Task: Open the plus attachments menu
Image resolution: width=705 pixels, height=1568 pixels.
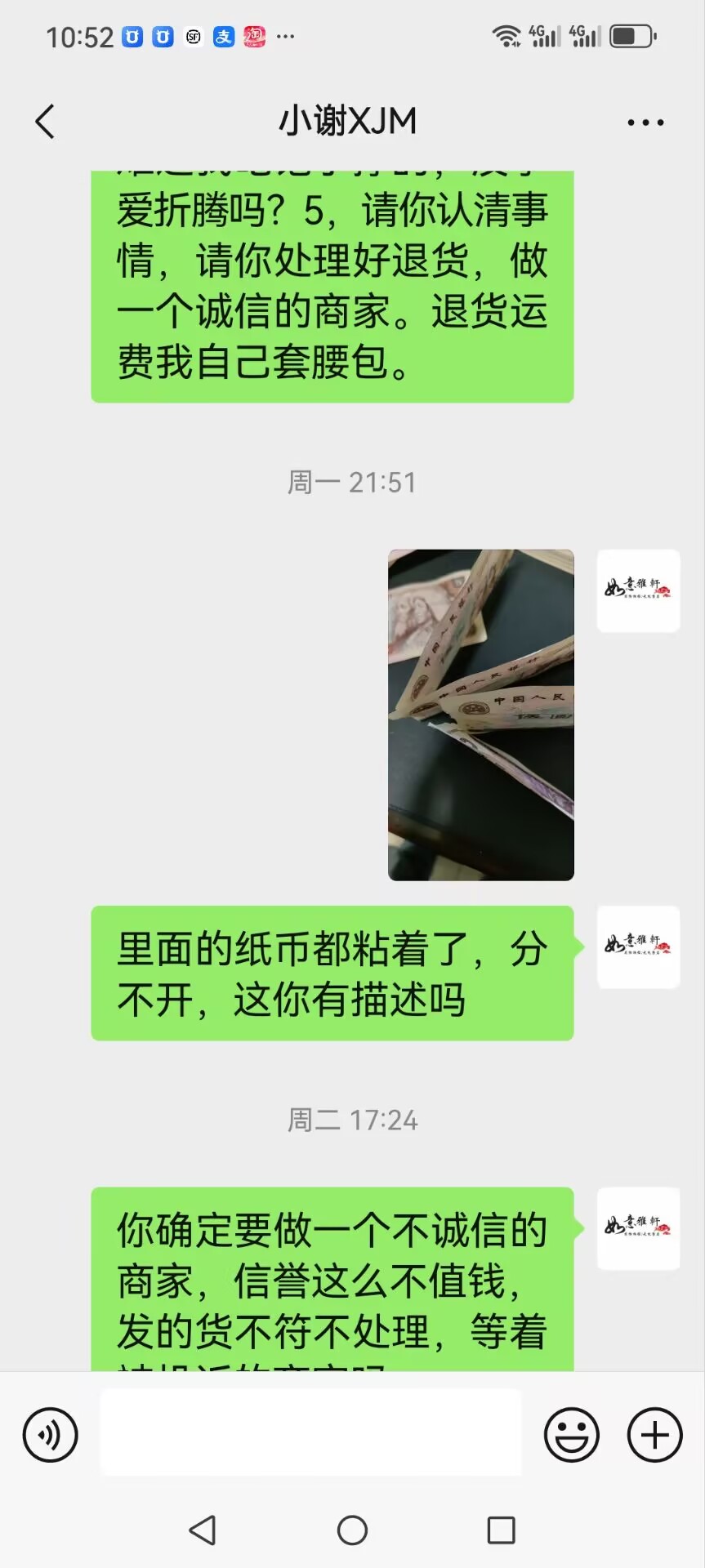Action: [655, 1435]
